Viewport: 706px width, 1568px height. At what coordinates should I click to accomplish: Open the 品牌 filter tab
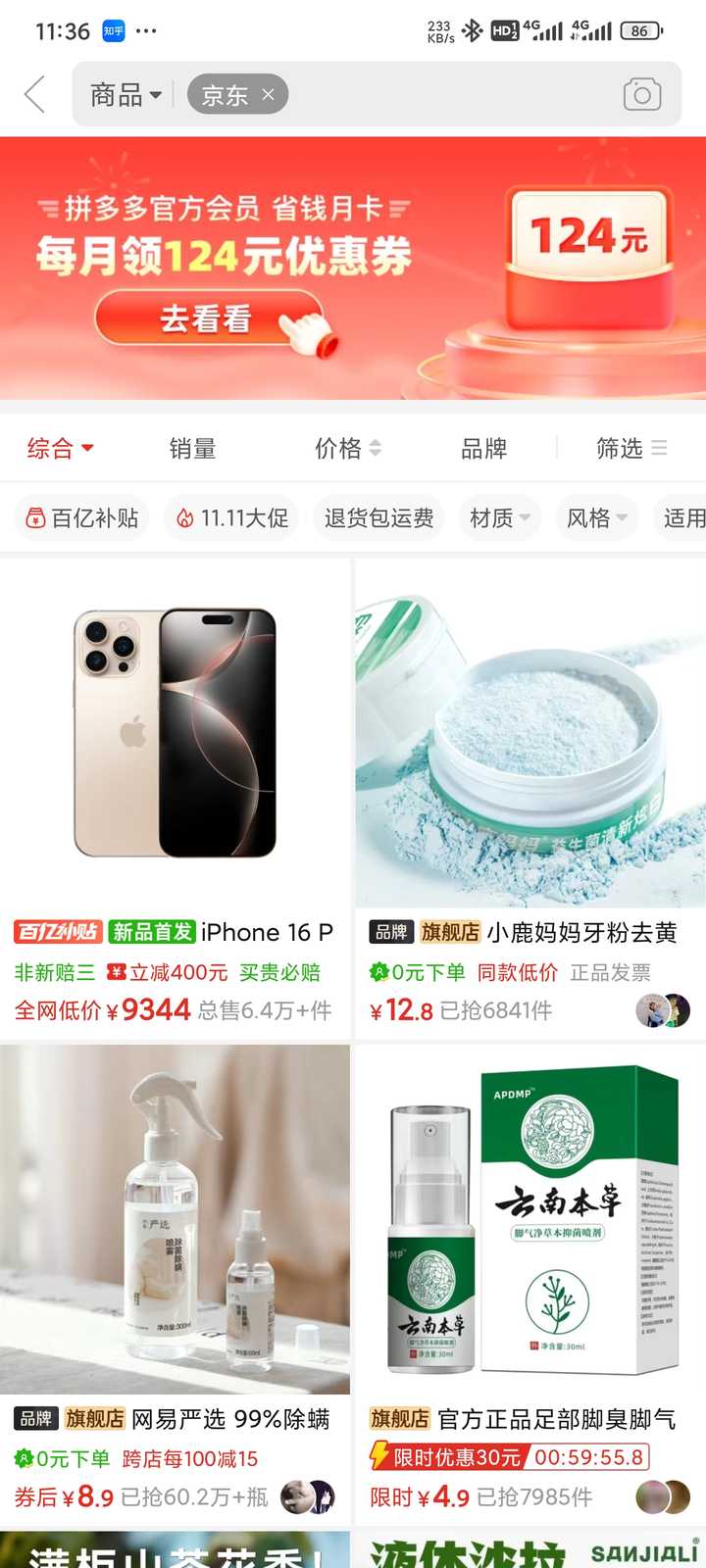pos(483,449)
